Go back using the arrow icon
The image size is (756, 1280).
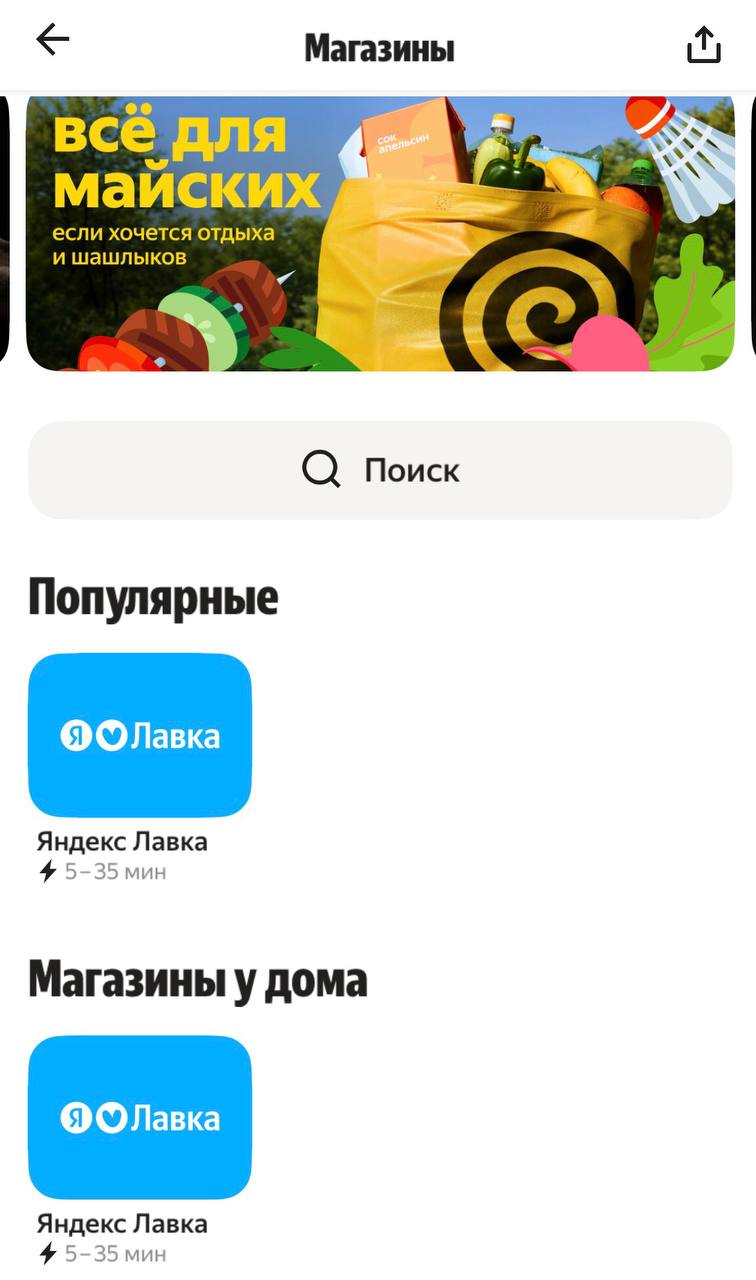tap(52, 40)
